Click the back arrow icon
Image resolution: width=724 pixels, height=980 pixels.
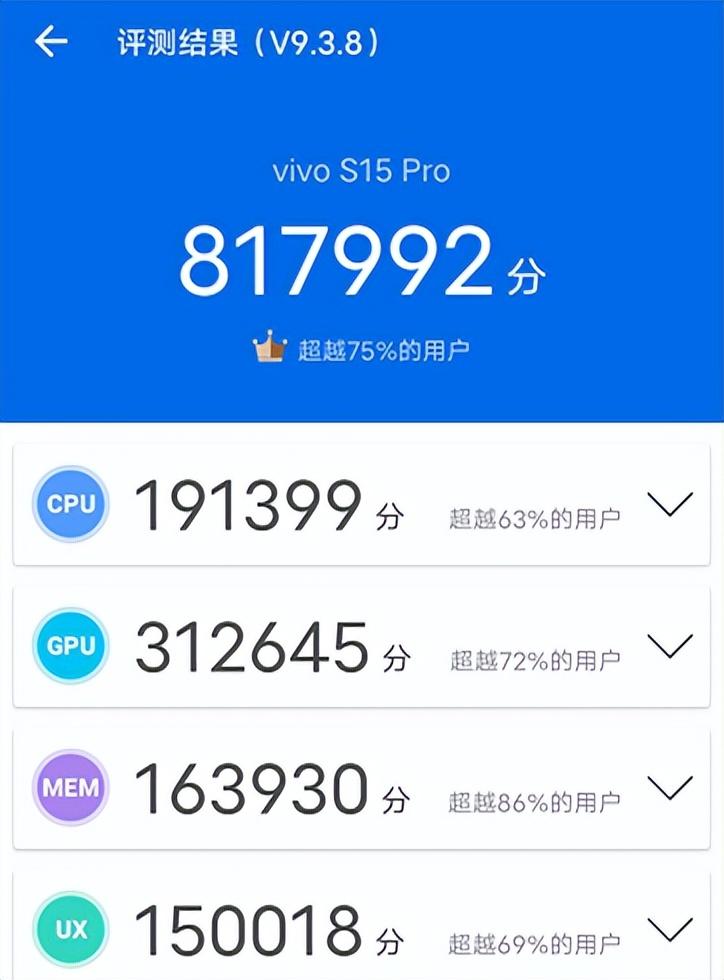coord(48,42)
